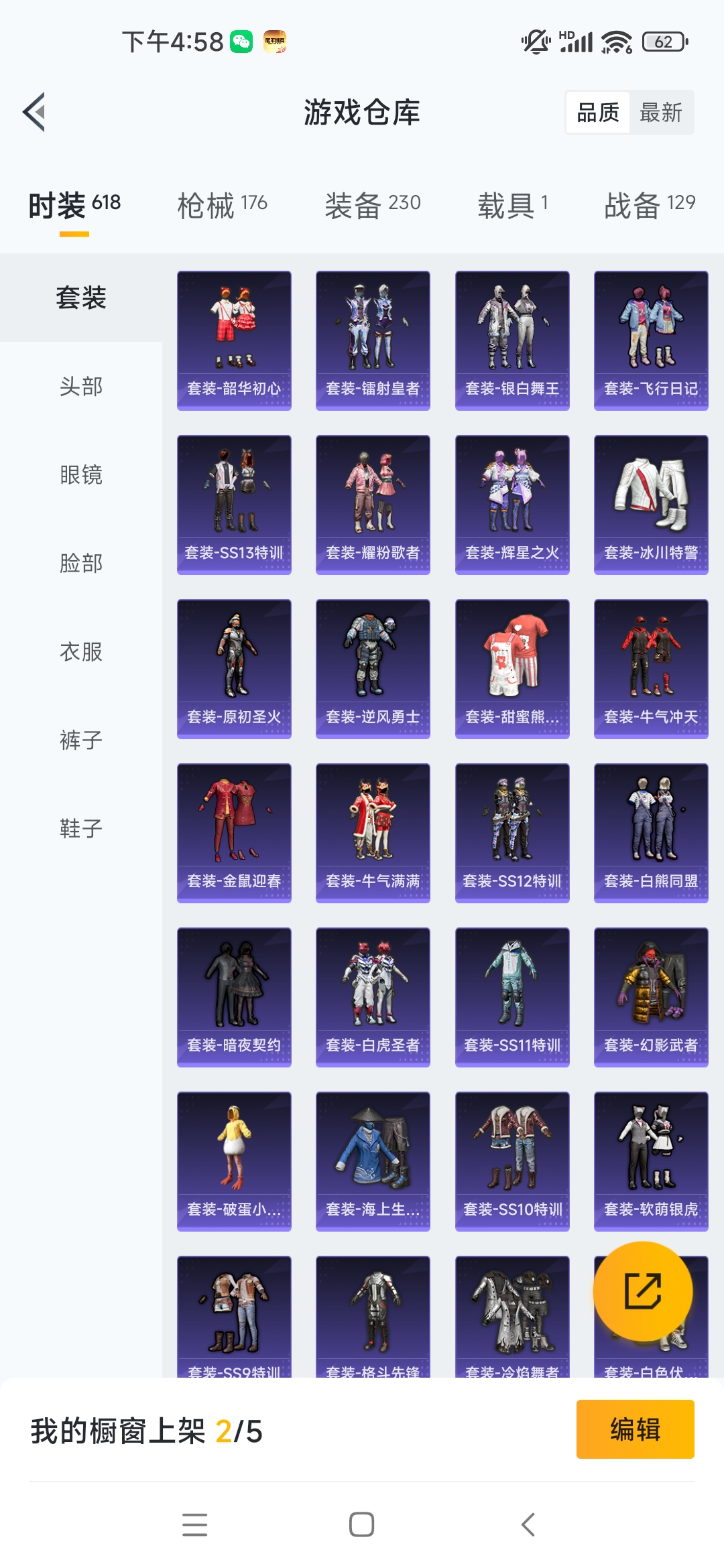Tap the 编辑 button for my showcase
The image size is (724, 1568).
point(635,1429)
